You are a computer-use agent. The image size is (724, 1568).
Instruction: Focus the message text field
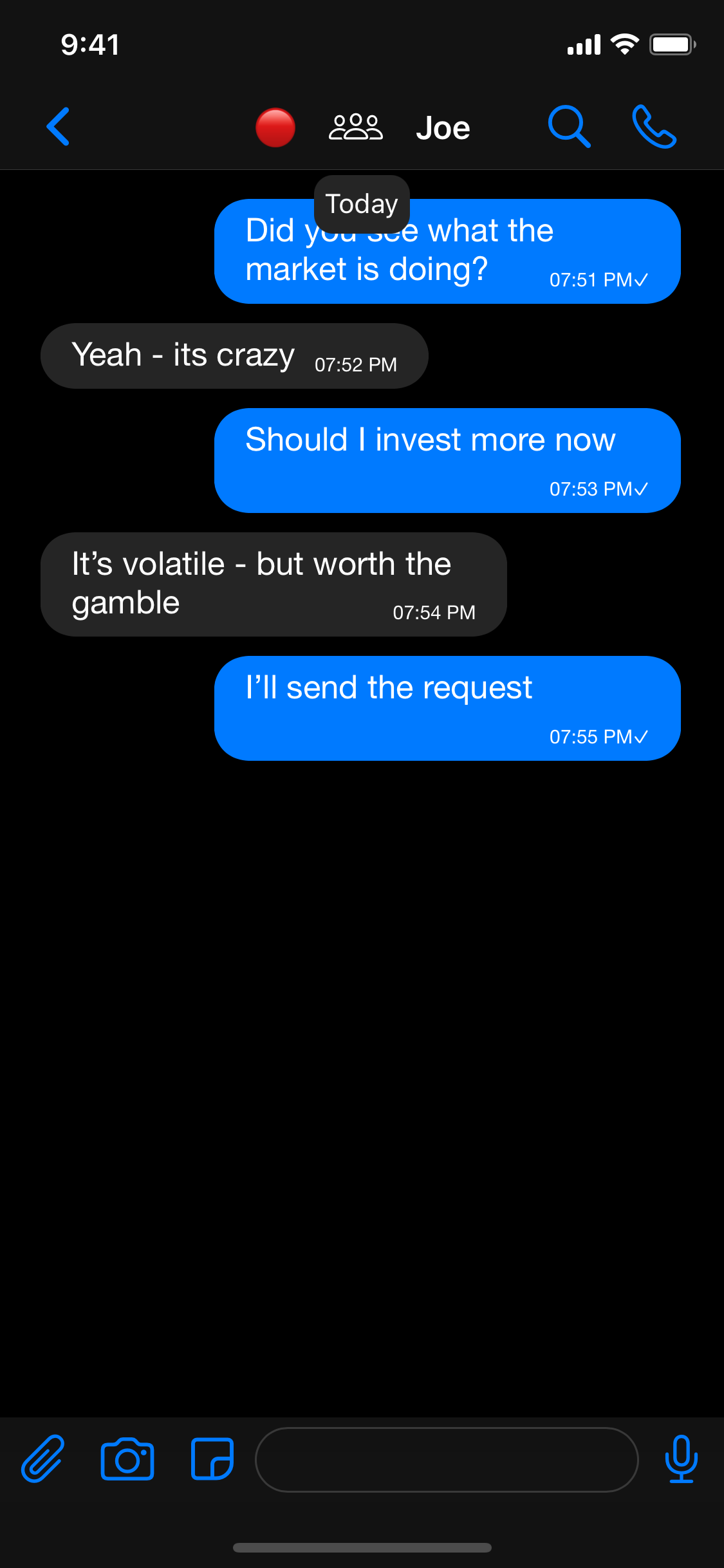447,1459
